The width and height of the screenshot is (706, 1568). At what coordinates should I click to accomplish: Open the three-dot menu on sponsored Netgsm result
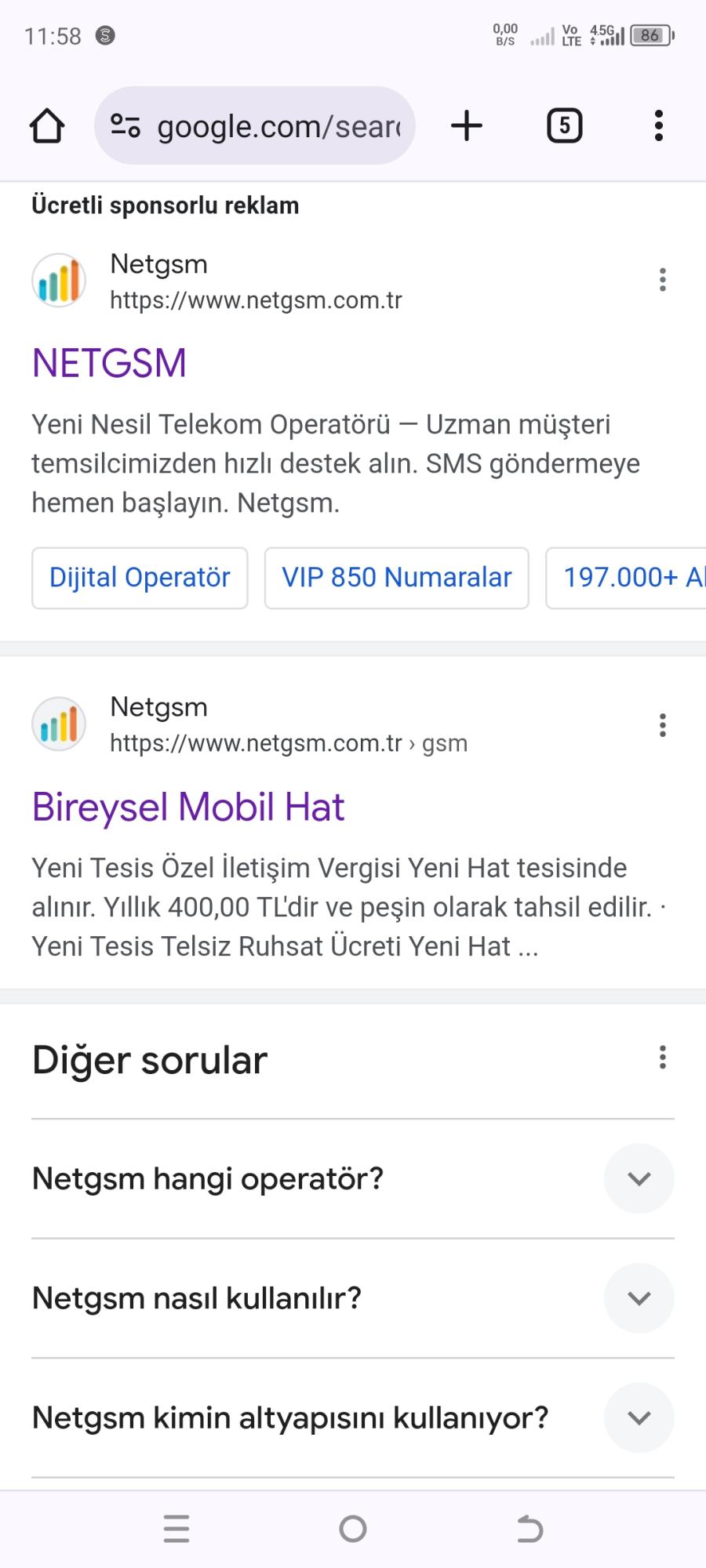pos(663,280)
